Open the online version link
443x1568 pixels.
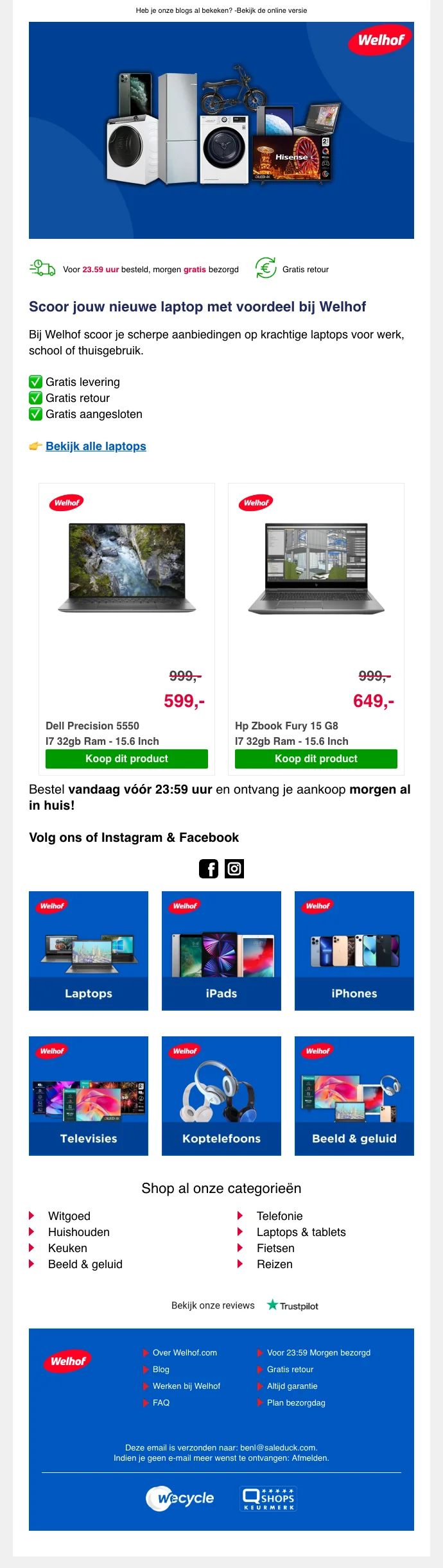272,10
